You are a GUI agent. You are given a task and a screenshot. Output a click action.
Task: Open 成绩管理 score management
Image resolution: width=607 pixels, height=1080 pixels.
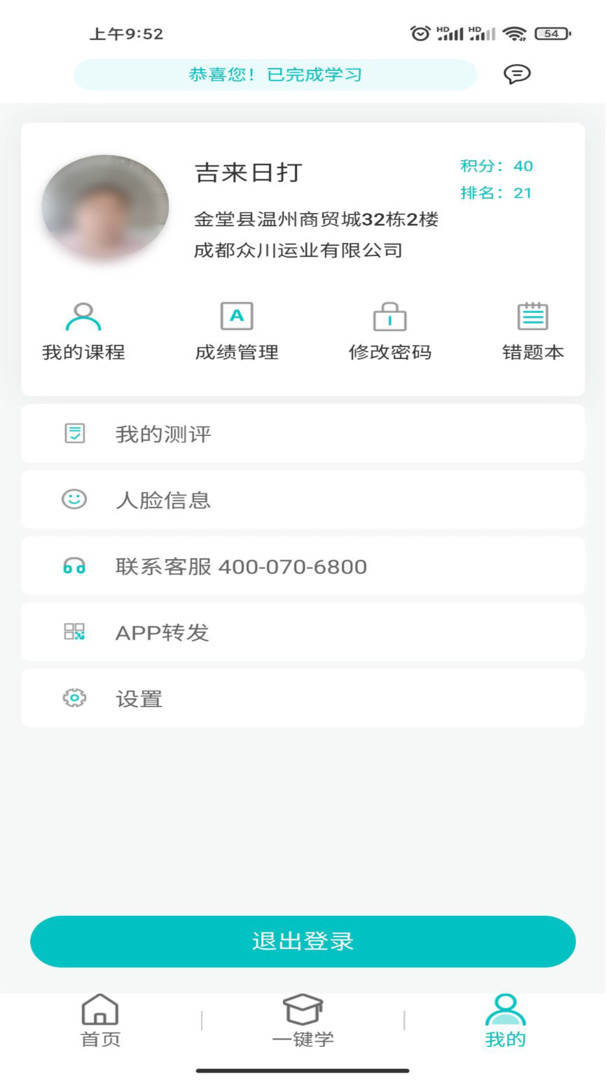coord(236,332)
